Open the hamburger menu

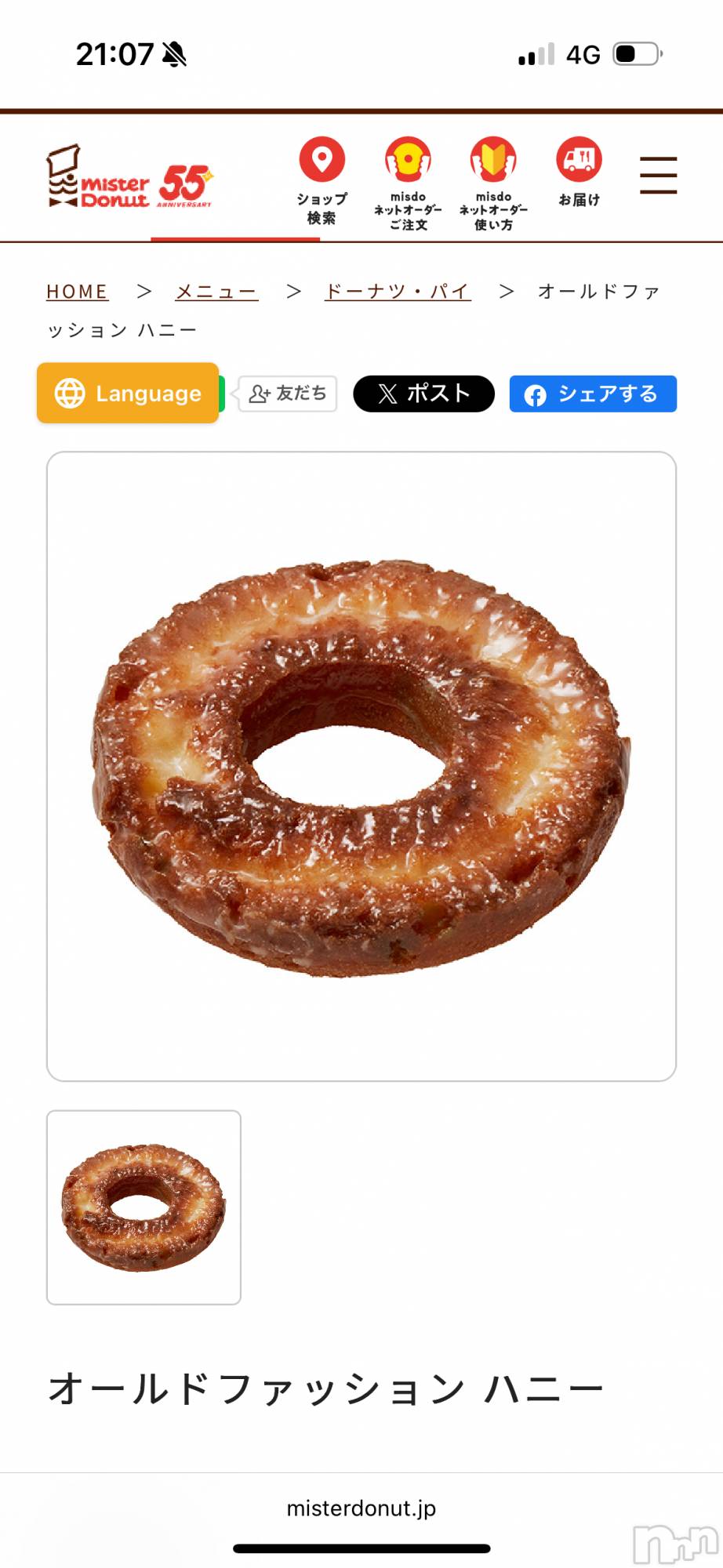[x=658, y=175]
